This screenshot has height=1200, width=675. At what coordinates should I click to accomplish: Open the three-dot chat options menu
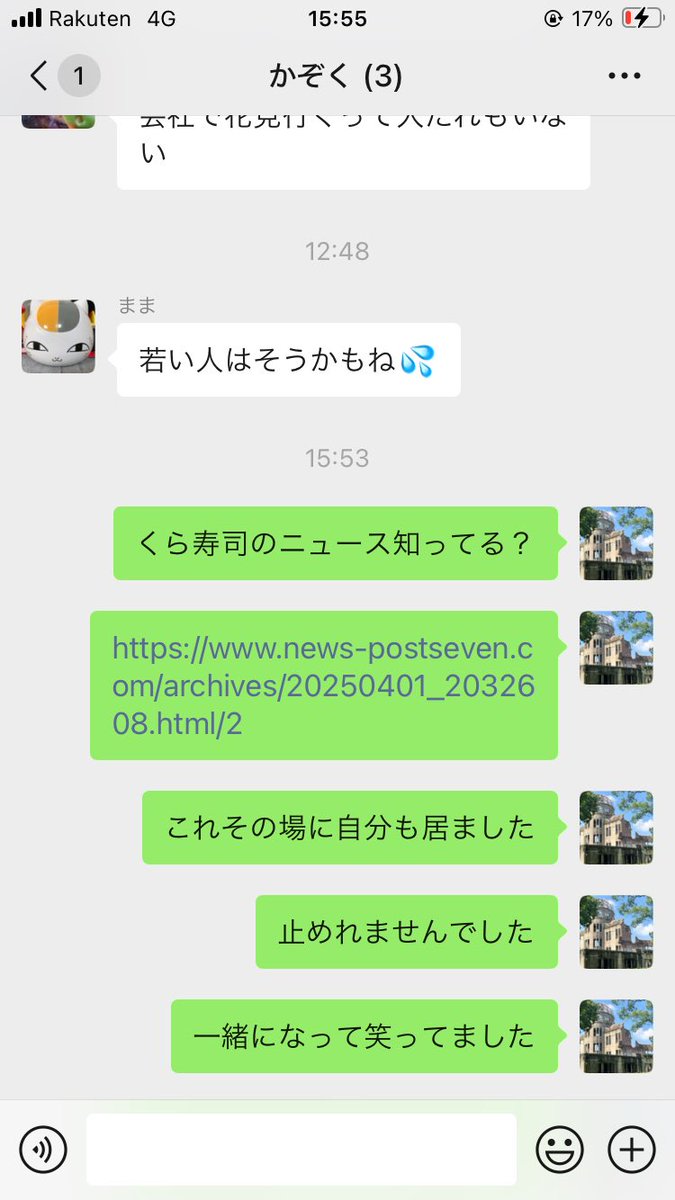point(623,76)
